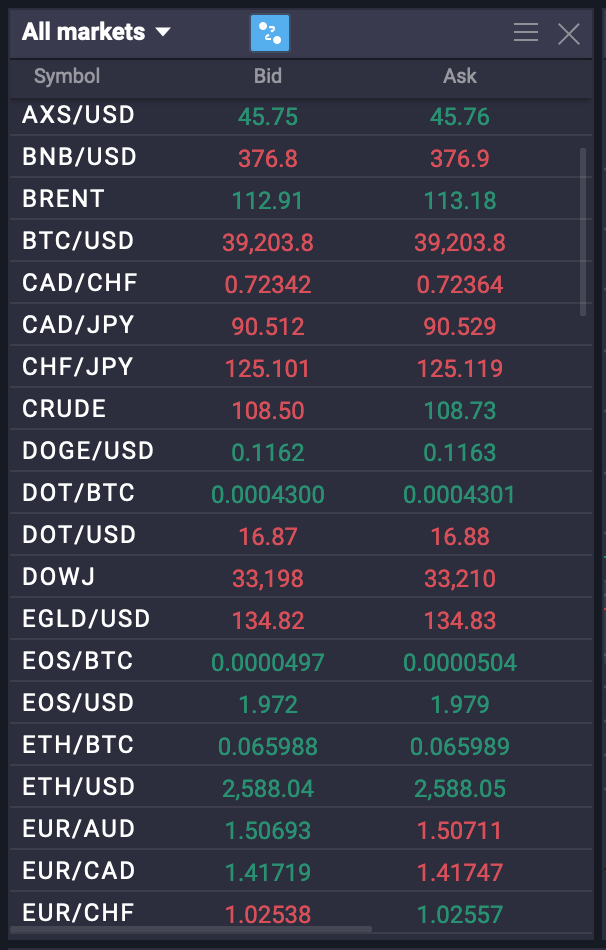Select the CRUDE market
The image size is (606, 950).
click(x=64, y=409)
